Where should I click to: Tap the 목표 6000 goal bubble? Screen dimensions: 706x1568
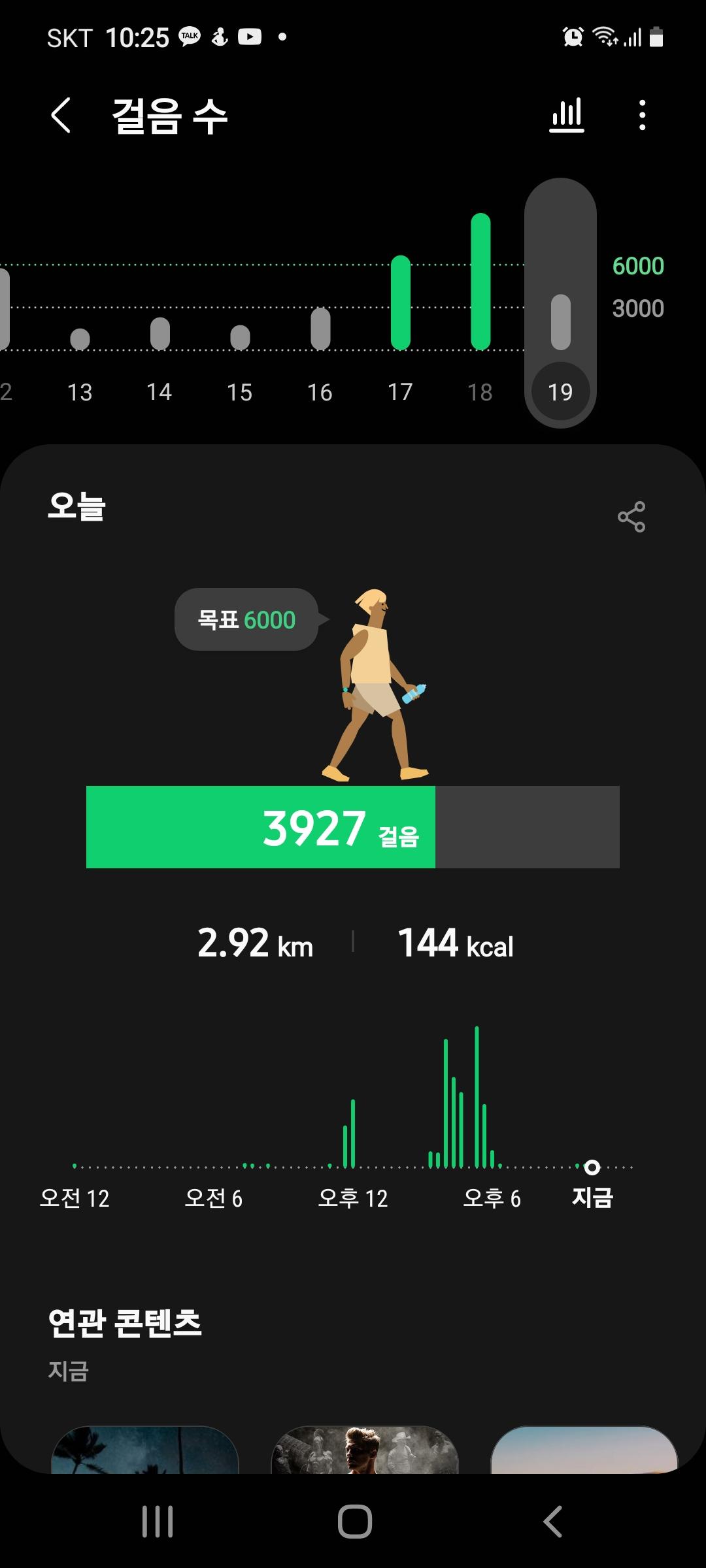pyautogui.click(x=246, y=619)
